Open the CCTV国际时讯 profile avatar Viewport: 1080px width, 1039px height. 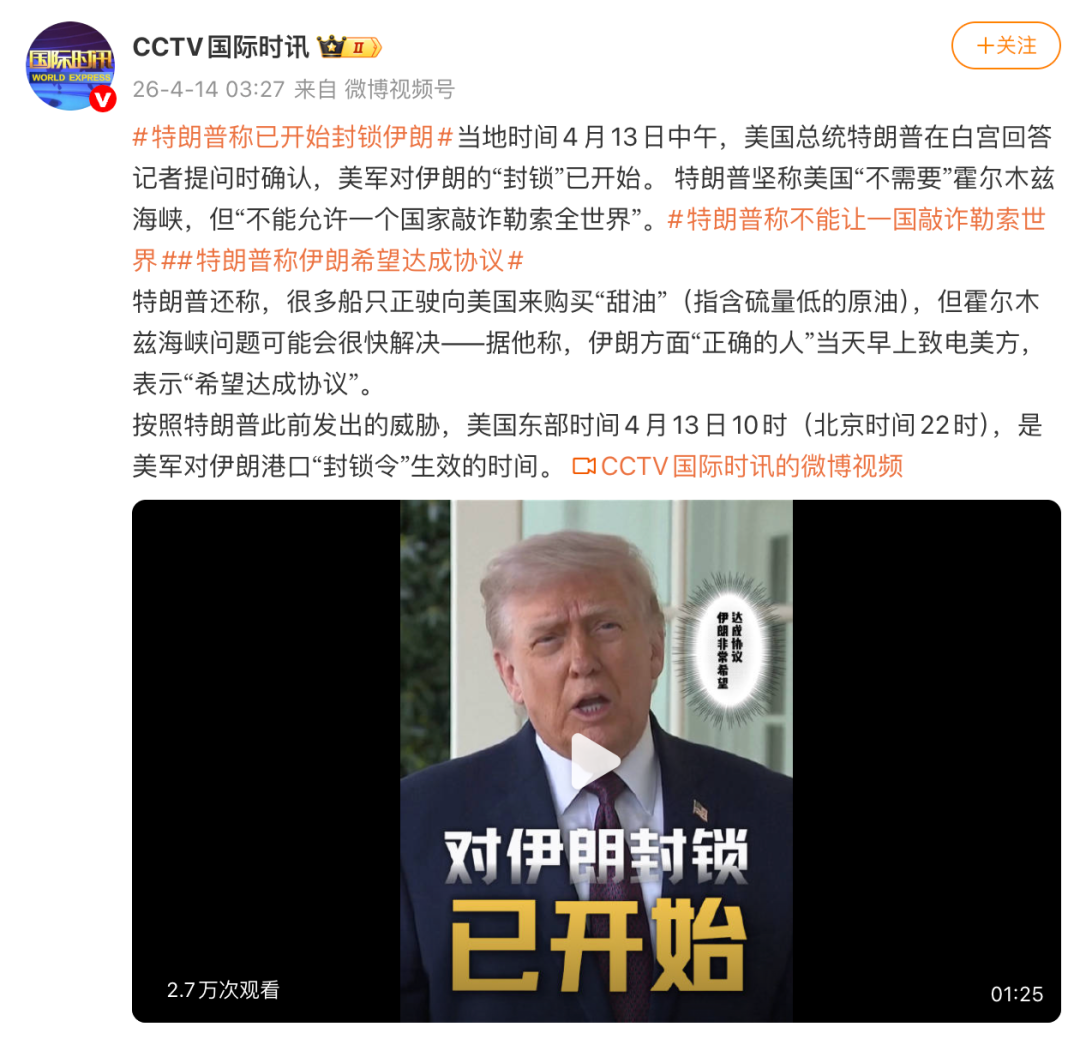[70, 65]
